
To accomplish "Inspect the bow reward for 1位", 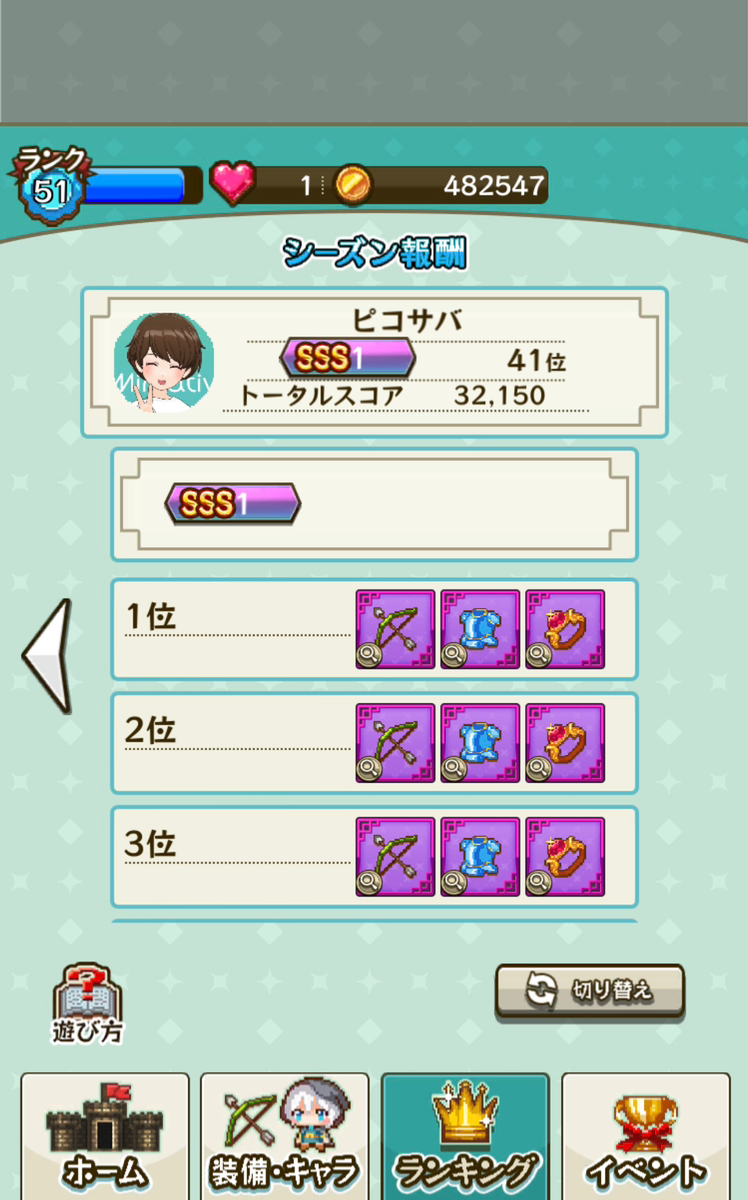I will point(395,629).
